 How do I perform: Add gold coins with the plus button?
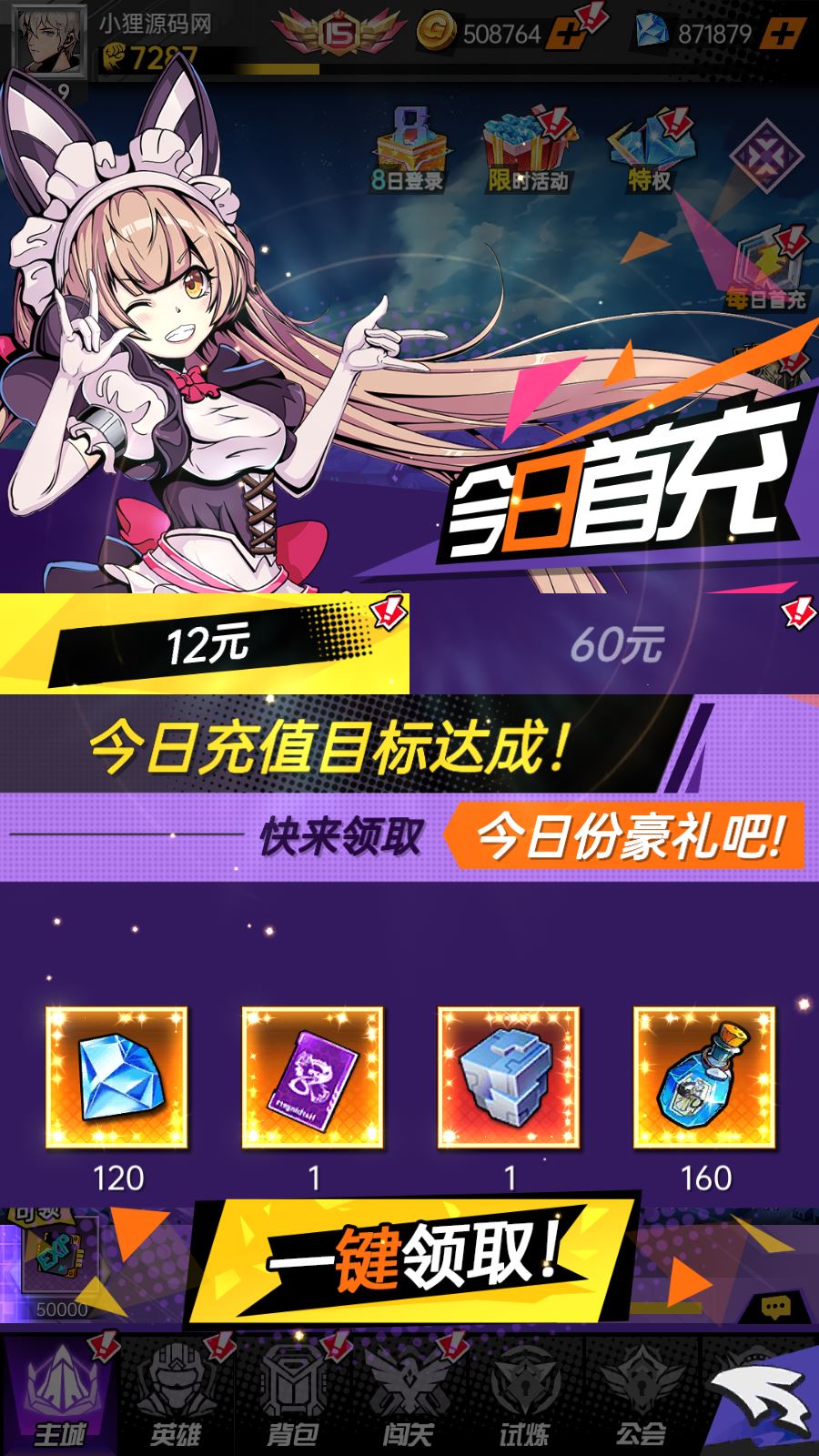[x=571, y=35]
